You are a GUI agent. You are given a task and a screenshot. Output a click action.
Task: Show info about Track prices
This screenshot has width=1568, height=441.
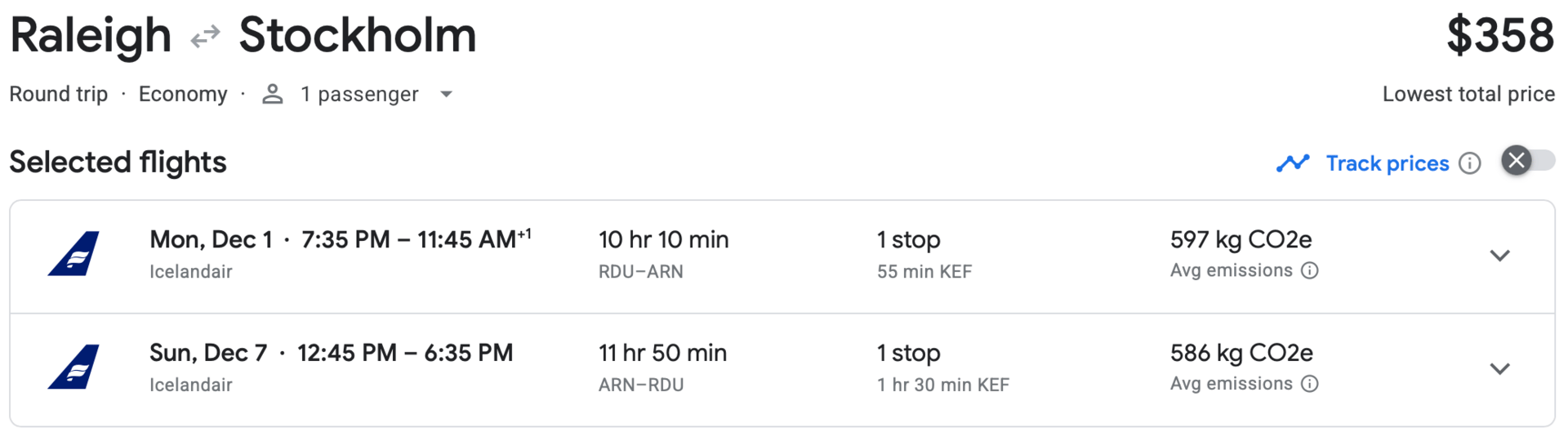point(1470,163)
